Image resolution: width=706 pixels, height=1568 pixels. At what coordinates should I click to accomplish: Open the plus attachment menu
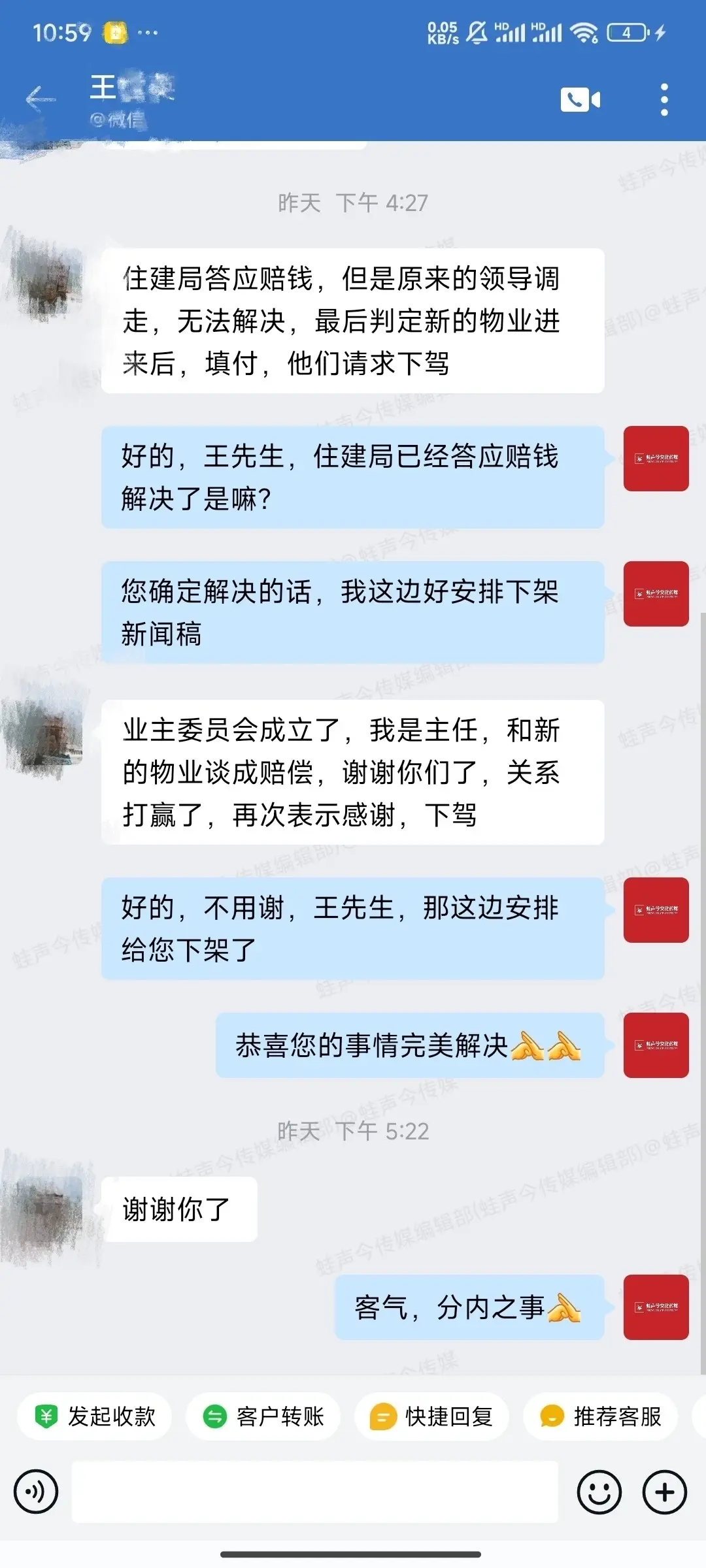click(665, 1492)
